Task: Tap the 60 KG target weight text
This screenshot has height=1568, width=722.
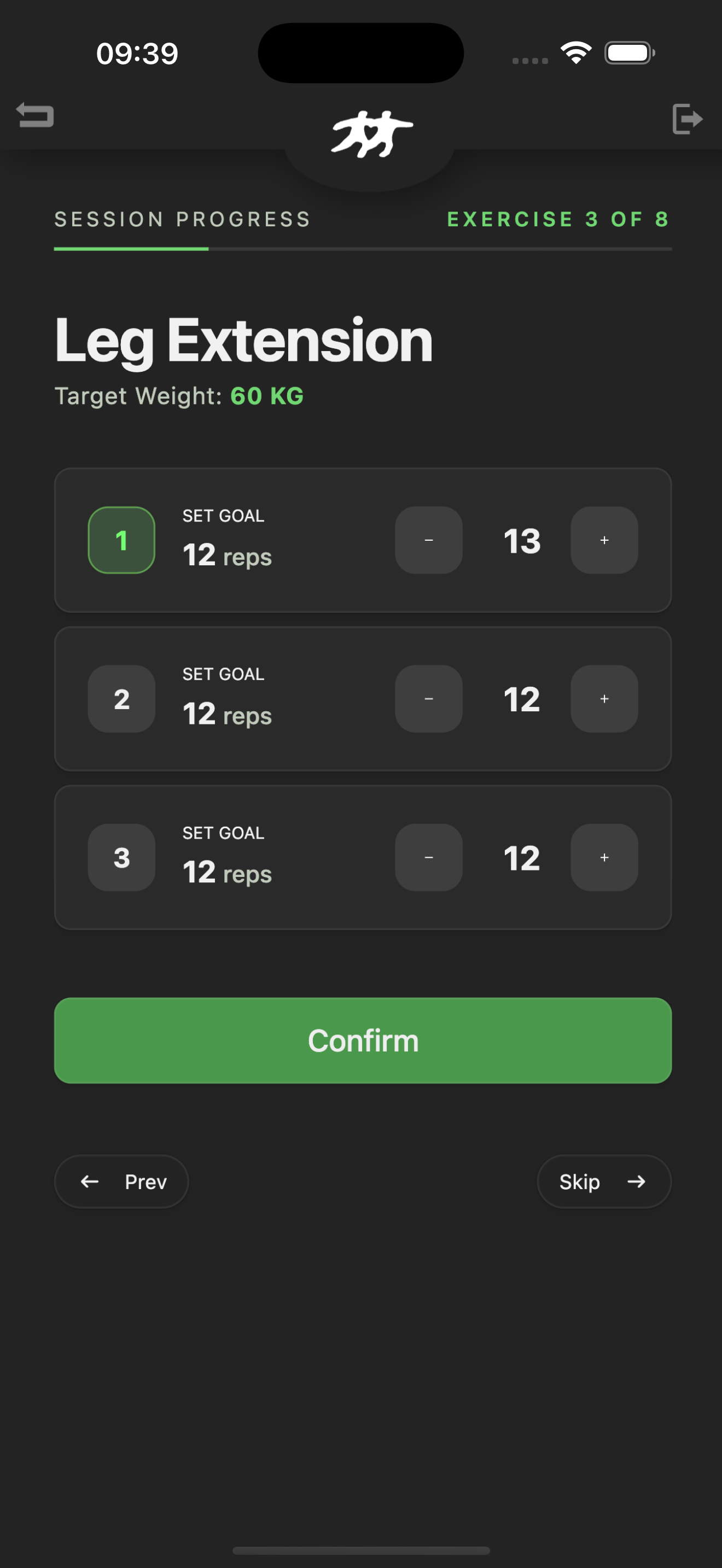Action: tap(266, 396)
